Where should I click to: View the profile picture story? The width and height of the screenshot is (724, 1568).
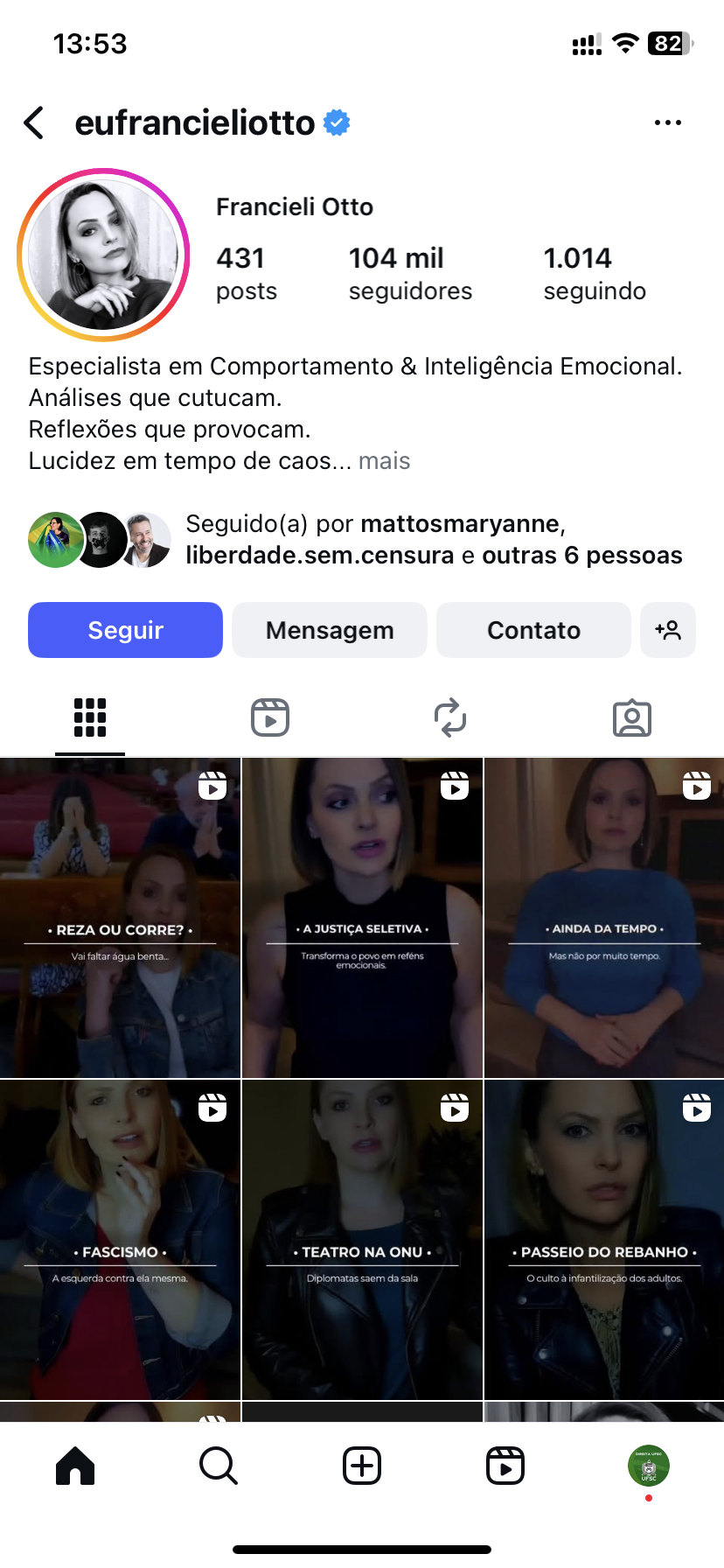tap(103, 255)
